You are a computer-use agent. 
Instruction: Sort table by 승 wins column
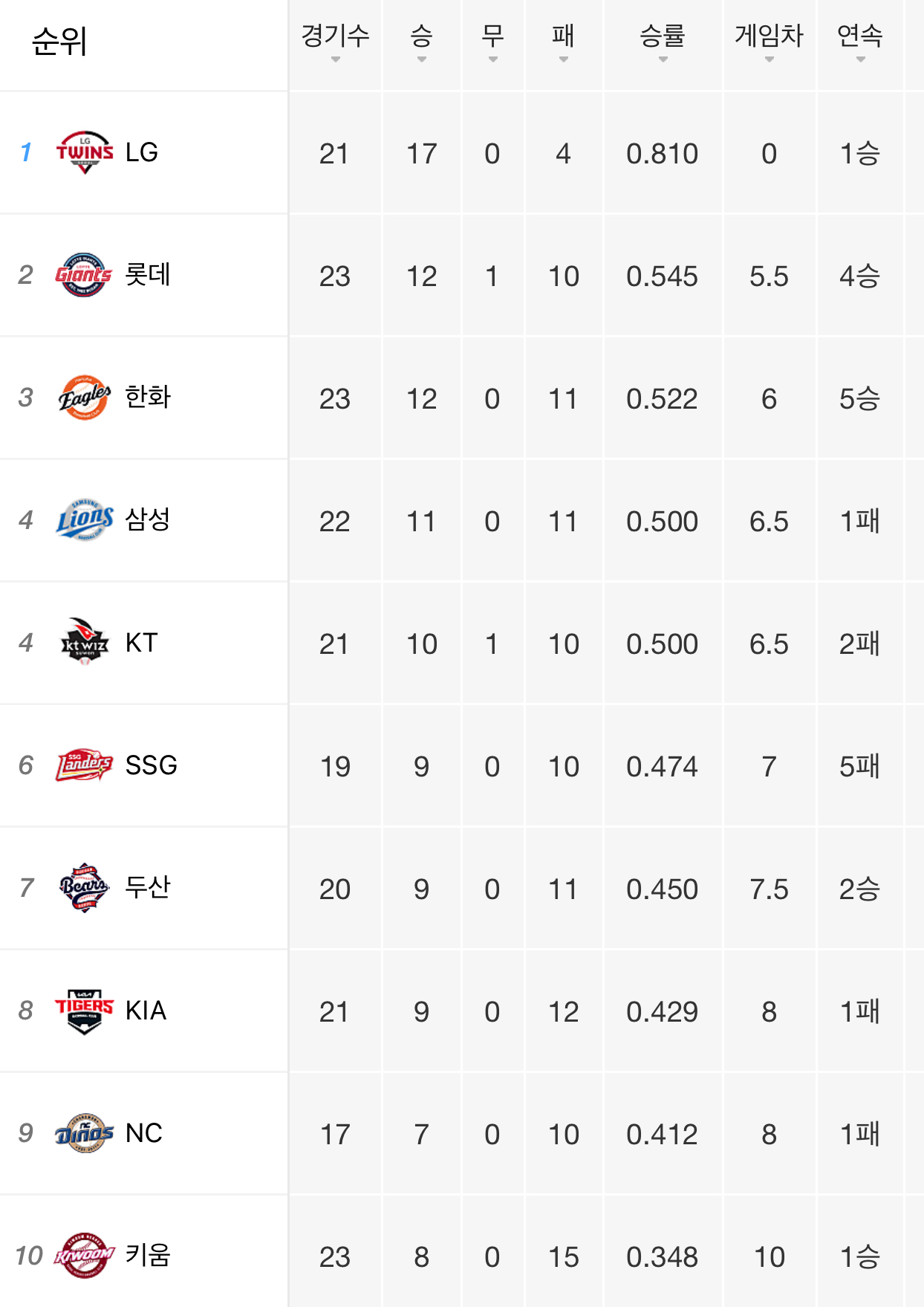[421, 42]
